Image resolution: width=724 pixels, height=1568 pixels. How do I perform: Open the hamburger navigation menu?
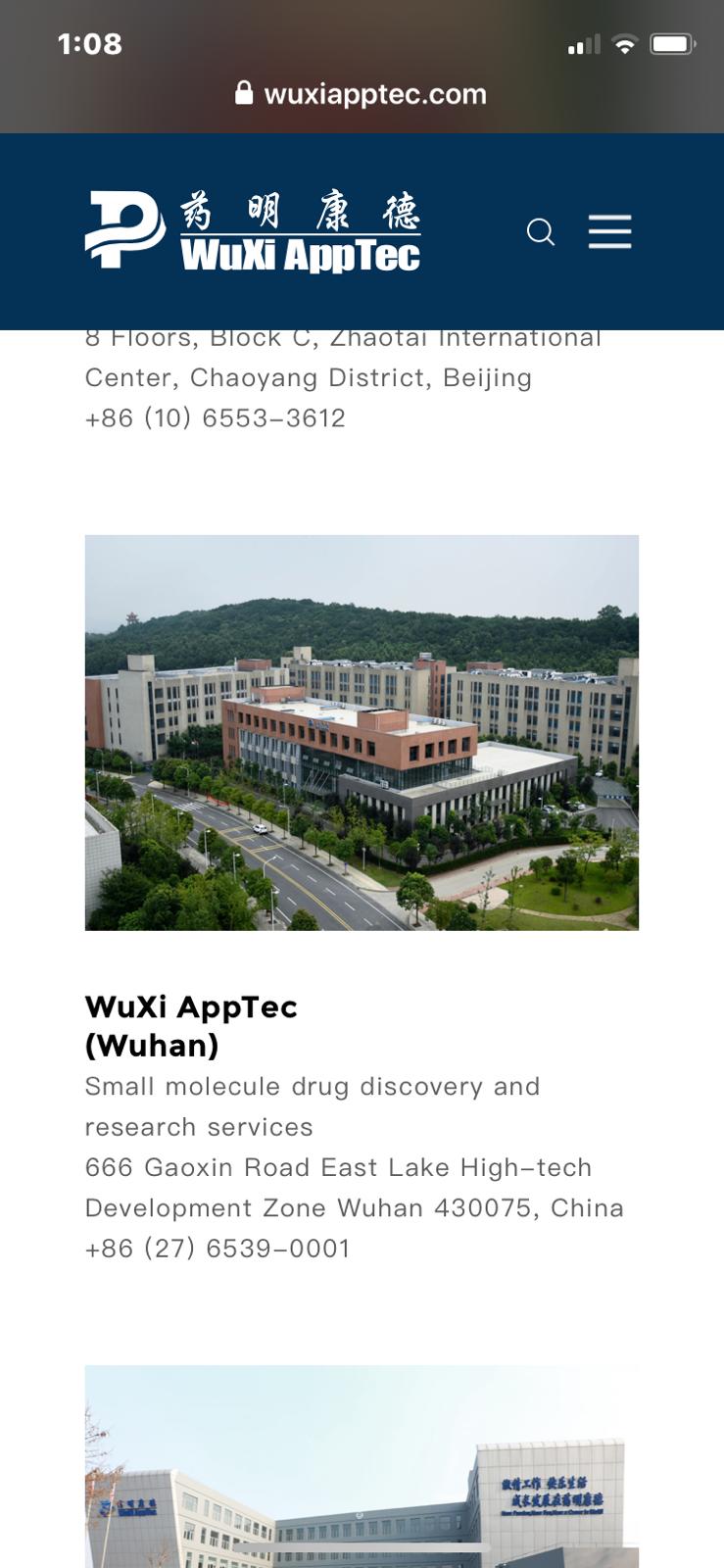click(609, 232)
